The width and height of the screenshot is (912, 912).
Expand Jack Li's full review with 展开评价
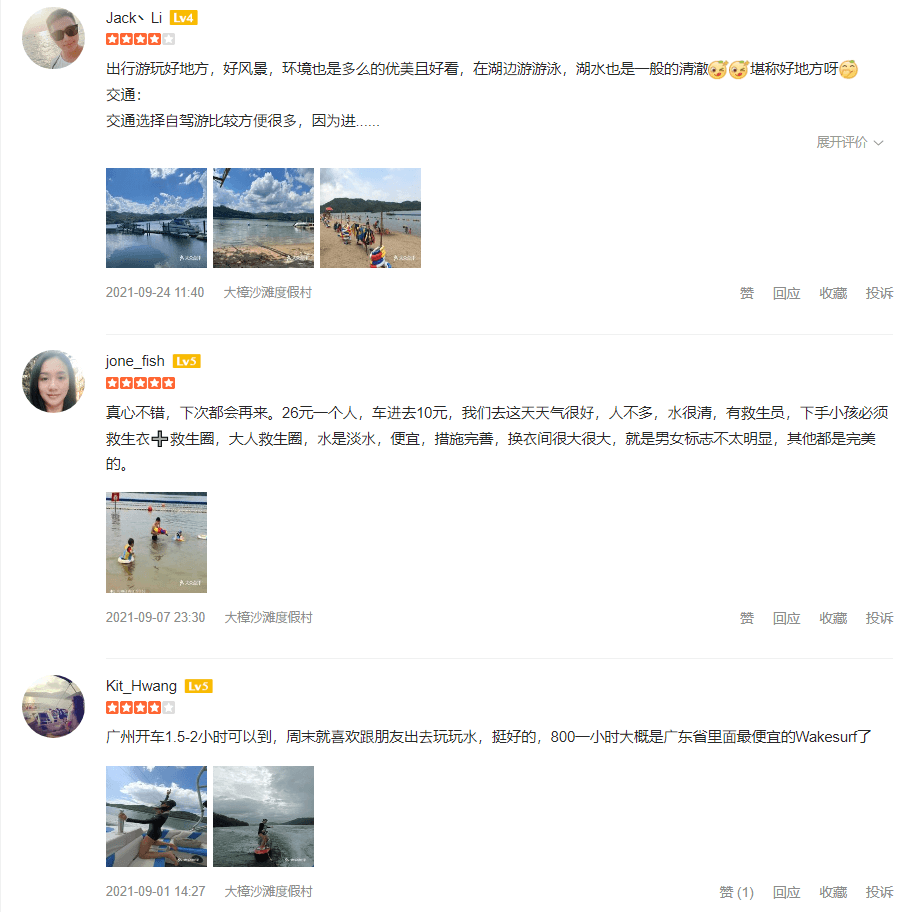click(x=849, y=142)
